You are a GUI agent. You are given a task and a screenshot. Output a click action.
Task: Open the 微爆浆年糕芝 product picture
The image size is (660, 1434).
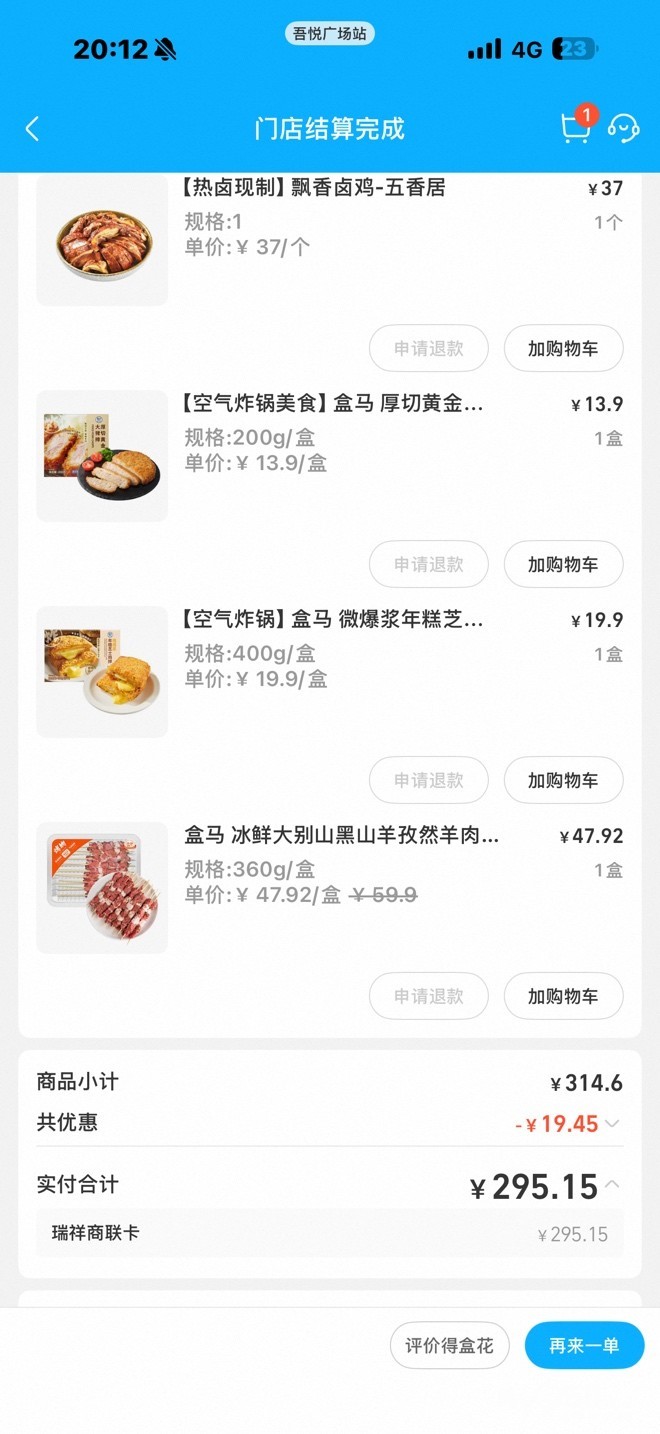click(102, 672)
